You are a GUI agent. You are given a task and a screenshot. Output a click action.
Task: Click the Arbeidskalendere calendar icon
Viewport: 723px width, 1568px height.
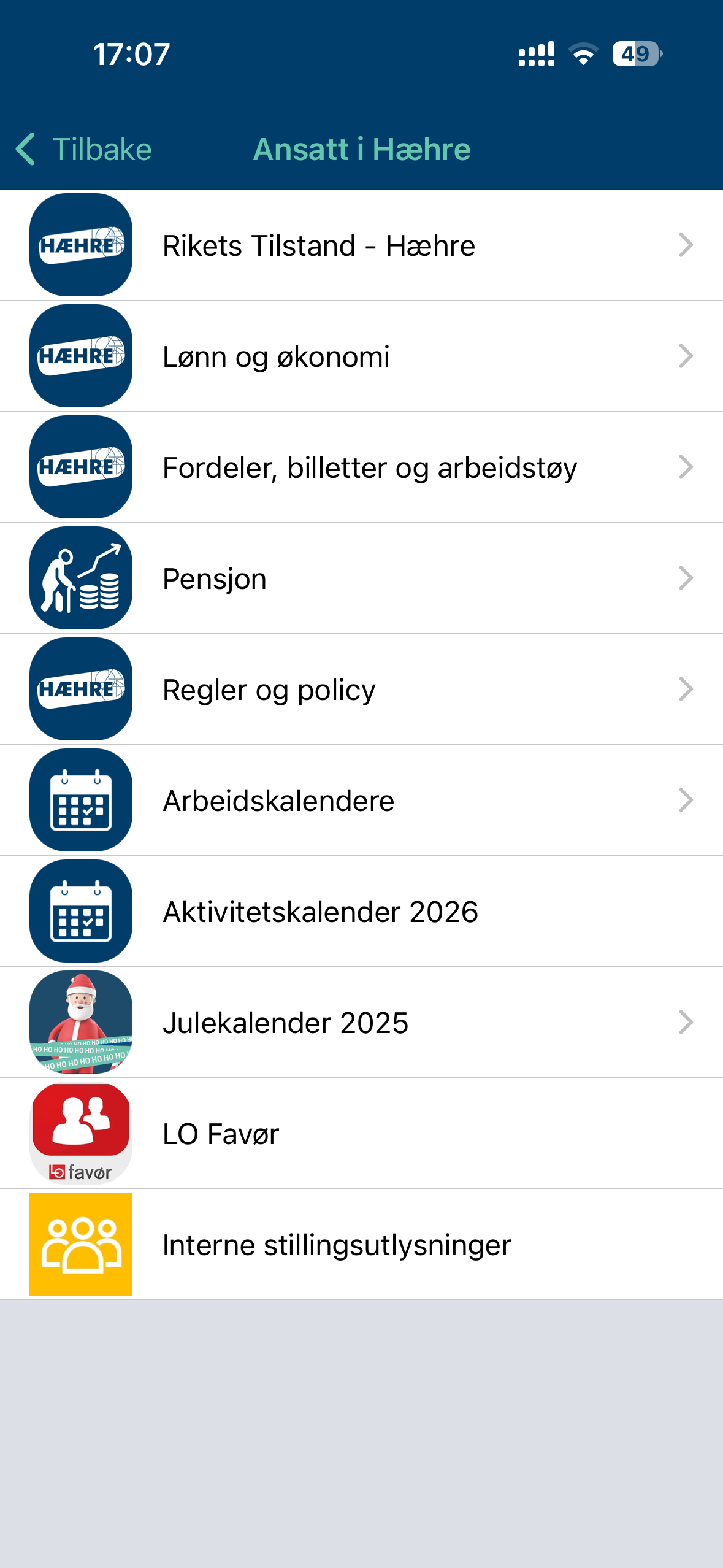click(x=81, y=800)
